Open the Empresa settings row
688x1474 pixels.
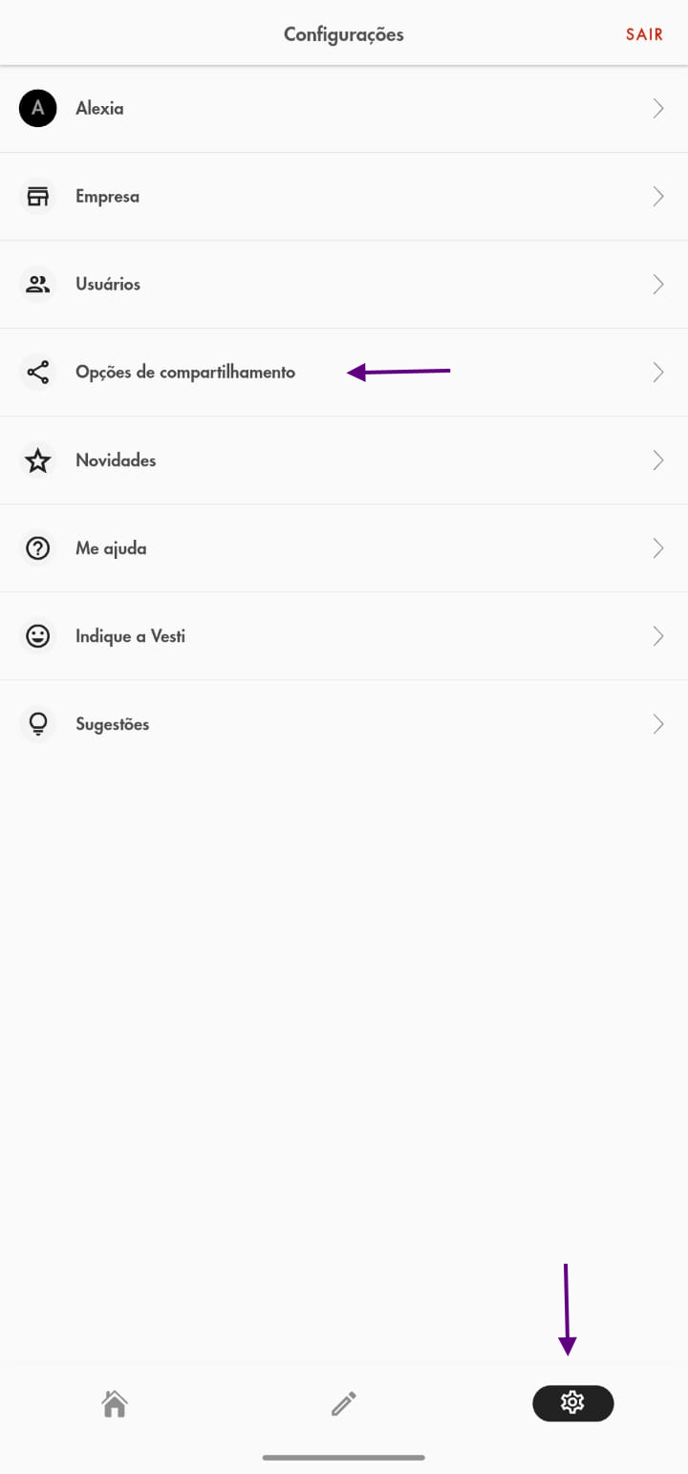[x=343, y=197]
